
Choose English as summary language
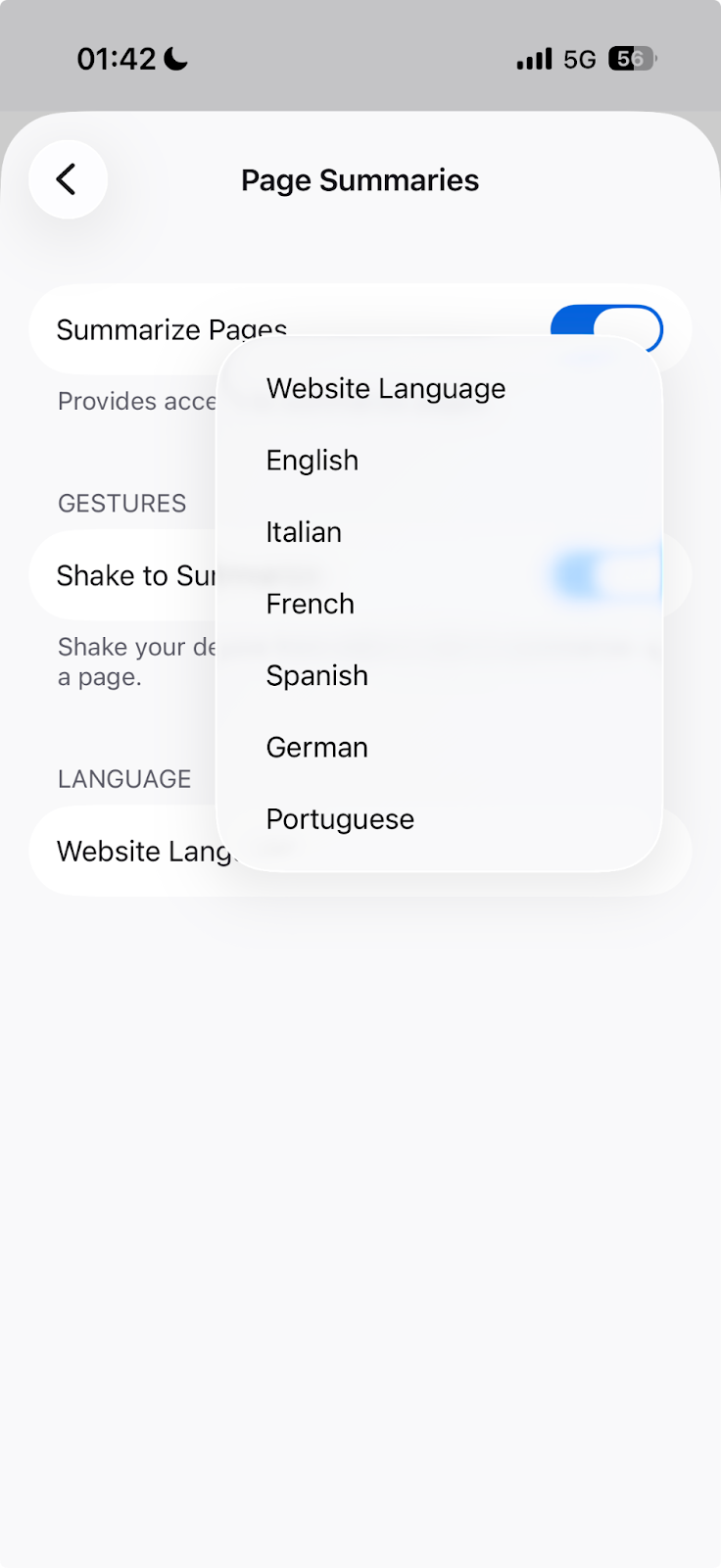[312, 461]
